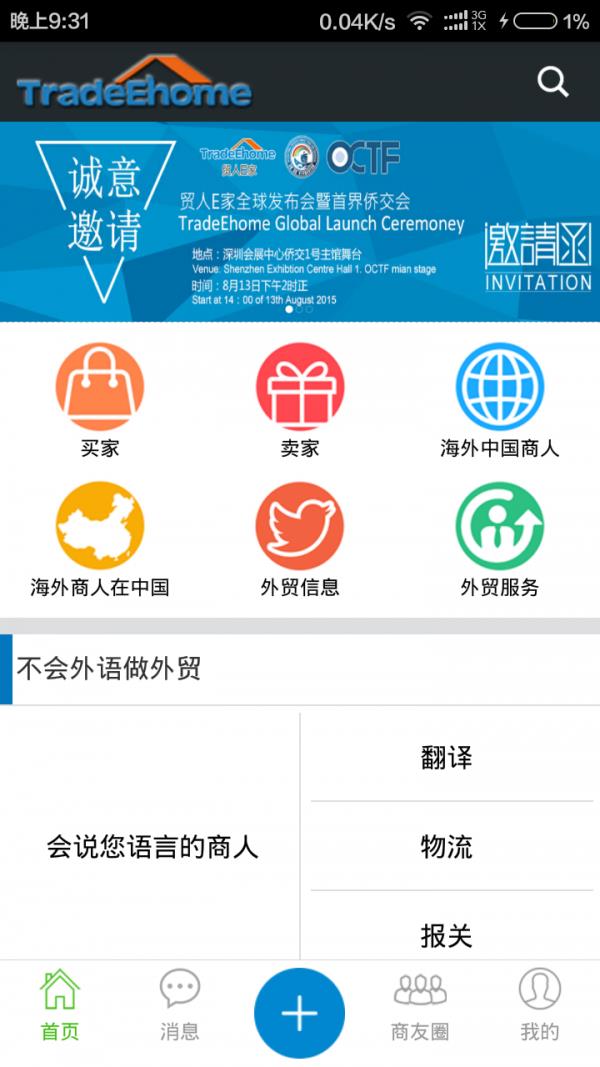
Task: Open the TradeEhome launch invitation banner
Action: pos(300,222)
